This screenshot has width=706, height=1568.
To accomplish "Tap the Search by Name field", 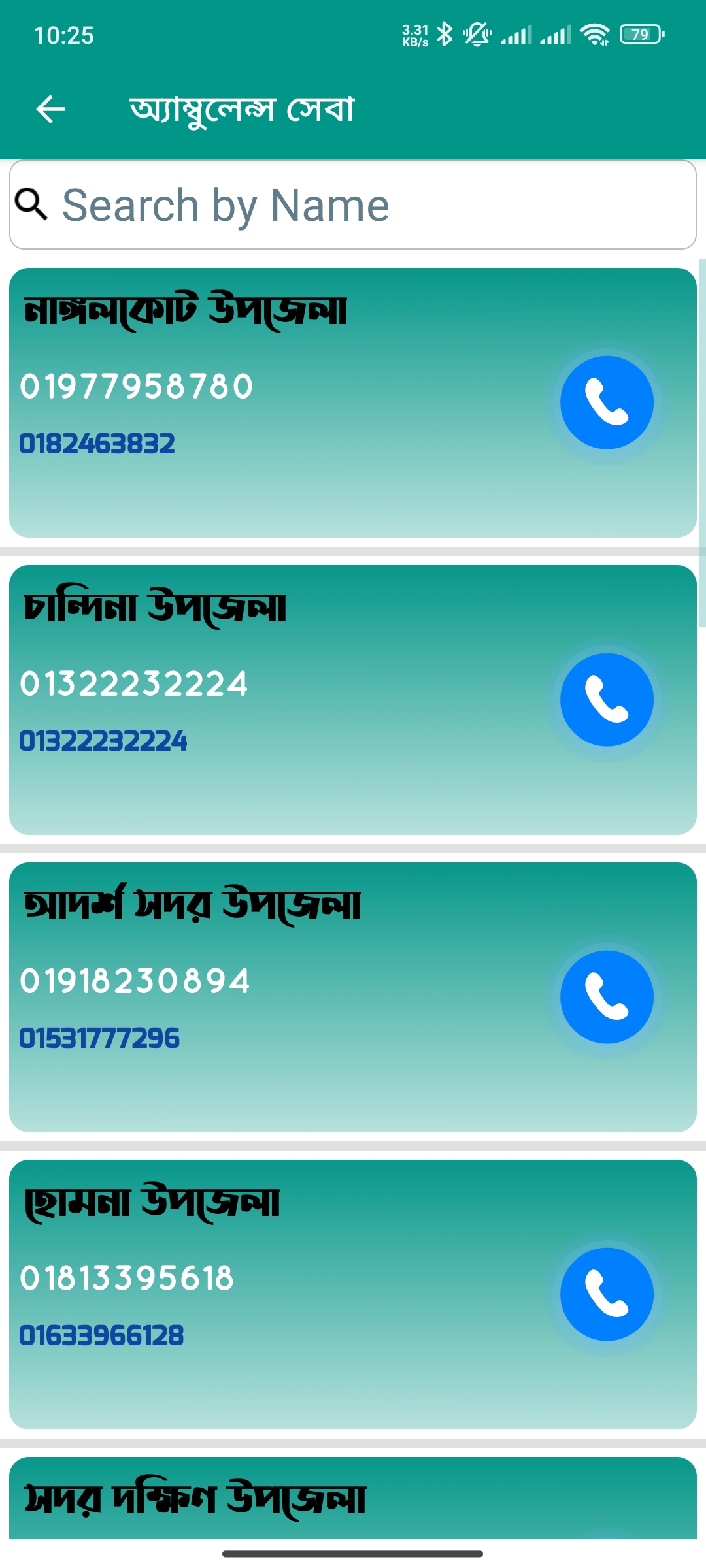I will point(353,204).
